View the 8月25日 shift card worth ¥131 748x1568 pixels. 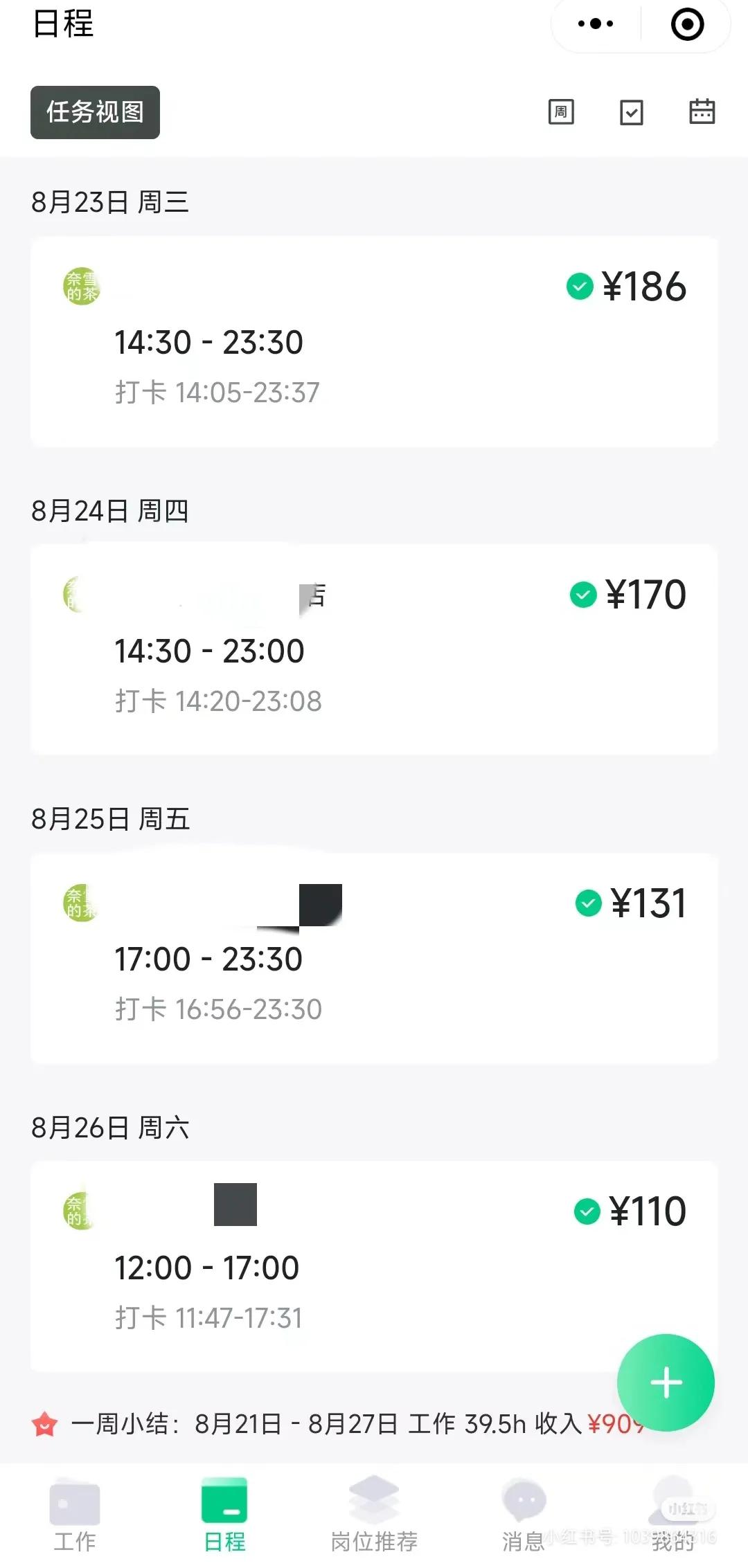[x=374, y=957]
